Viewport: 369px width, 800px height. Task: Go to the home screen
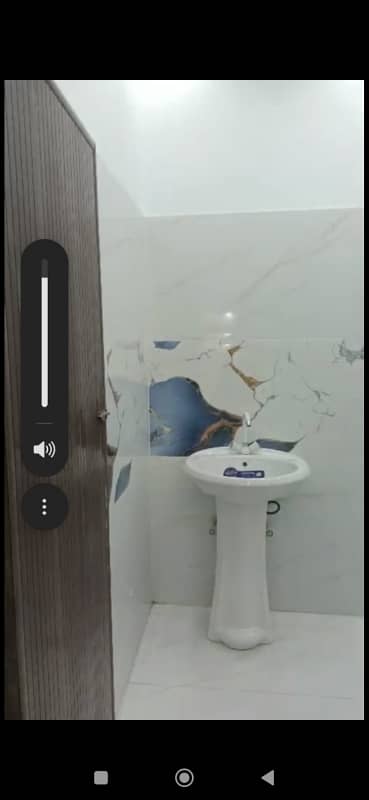(x=184, y=778)
